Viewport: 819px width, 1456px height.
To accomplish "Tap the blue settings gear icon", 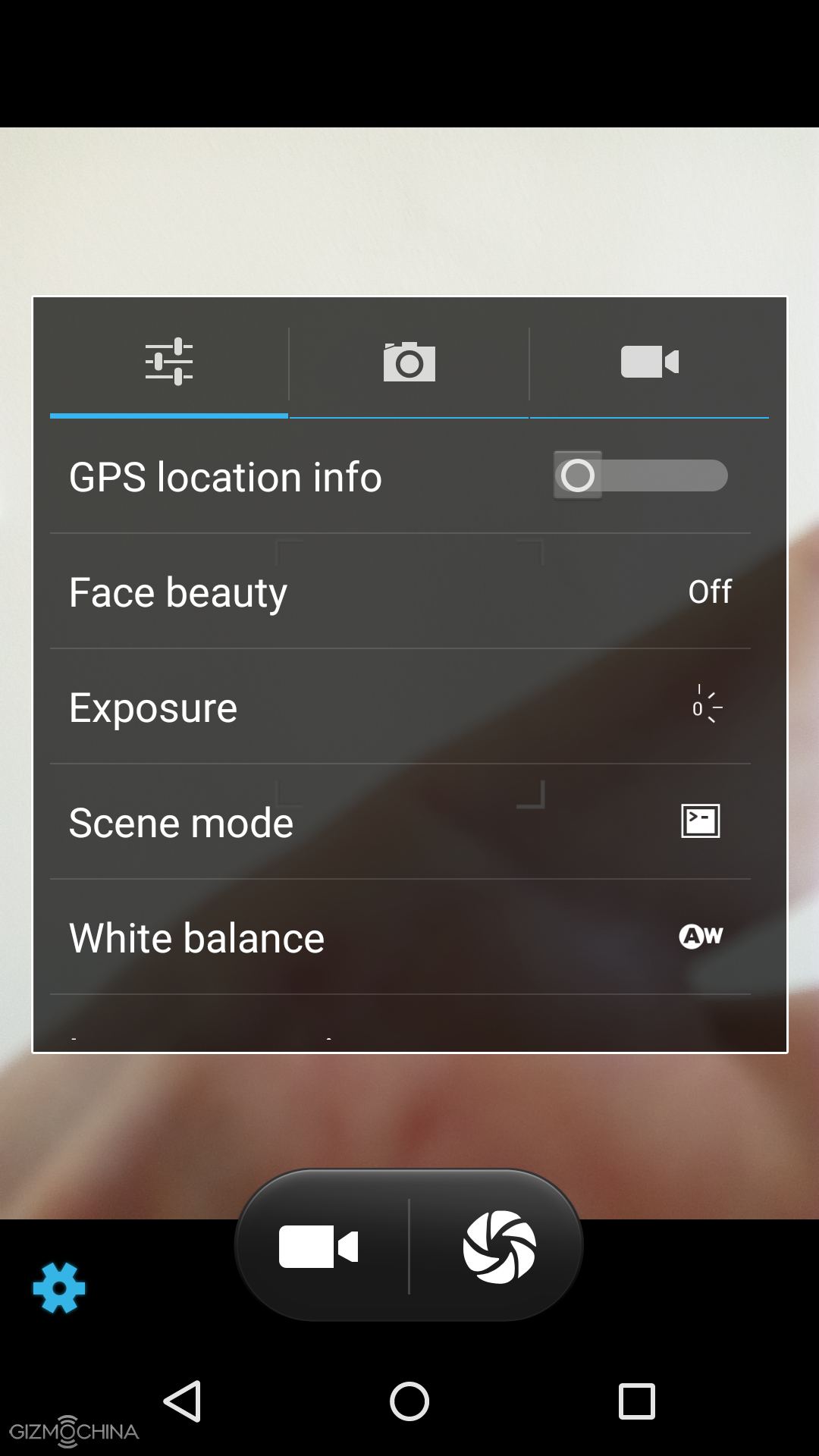I will (x=59, y=1288).
